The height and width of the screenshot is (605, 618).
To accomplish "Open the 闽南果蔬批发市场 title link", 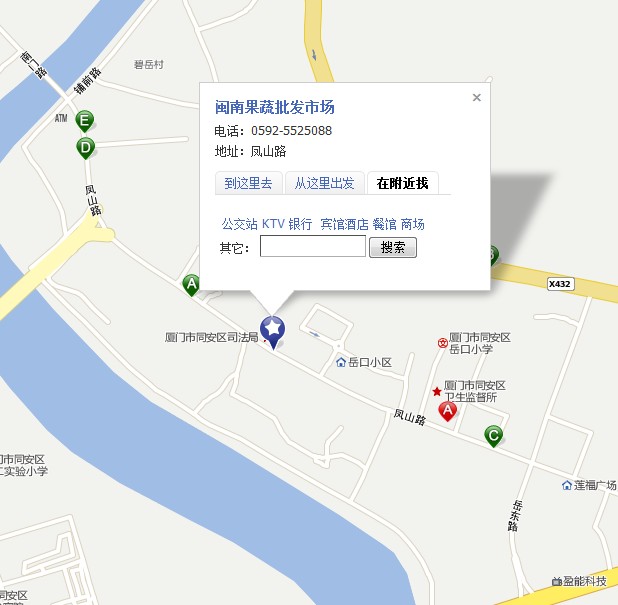I will tap(275, 107).
